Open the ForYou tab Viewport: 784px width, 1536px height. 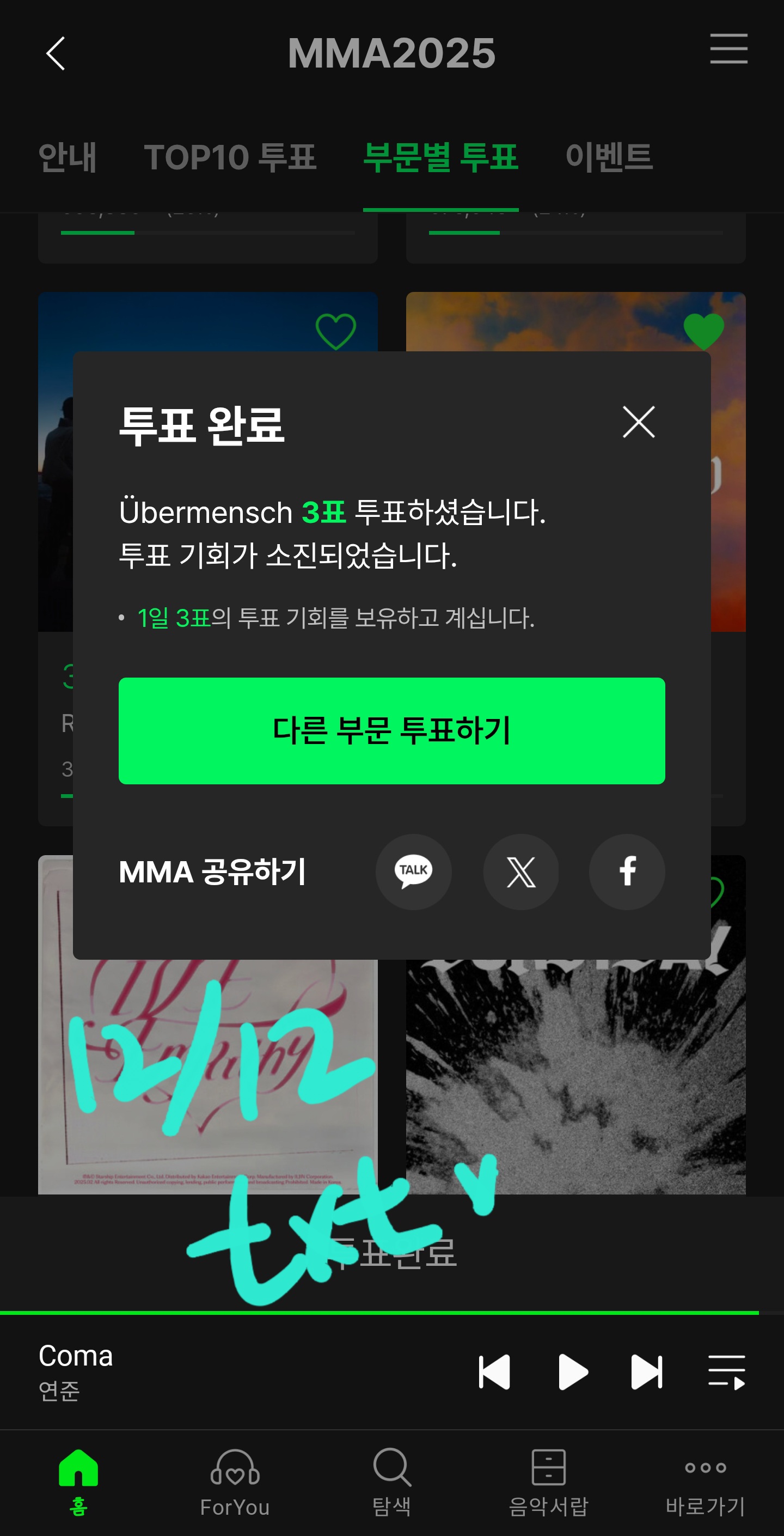[235, 1481]
